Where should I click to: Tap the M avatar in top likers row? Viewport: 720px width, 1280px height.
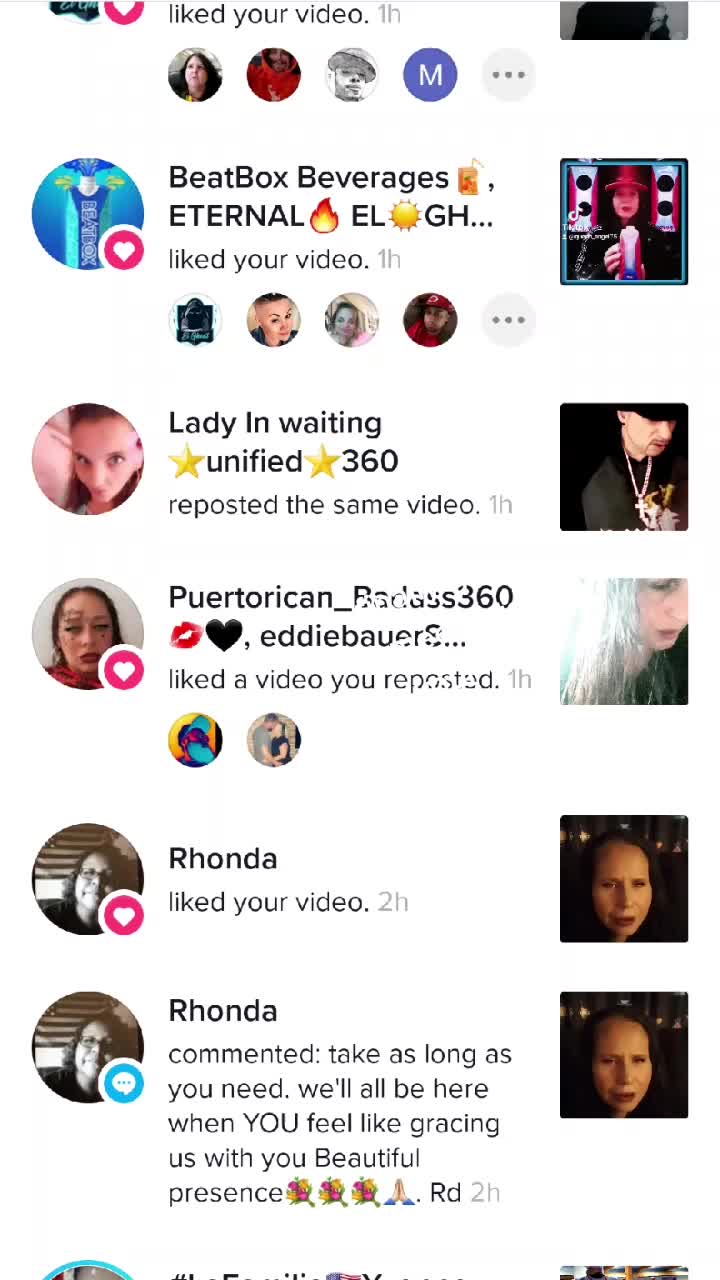[x=430, y=75]
